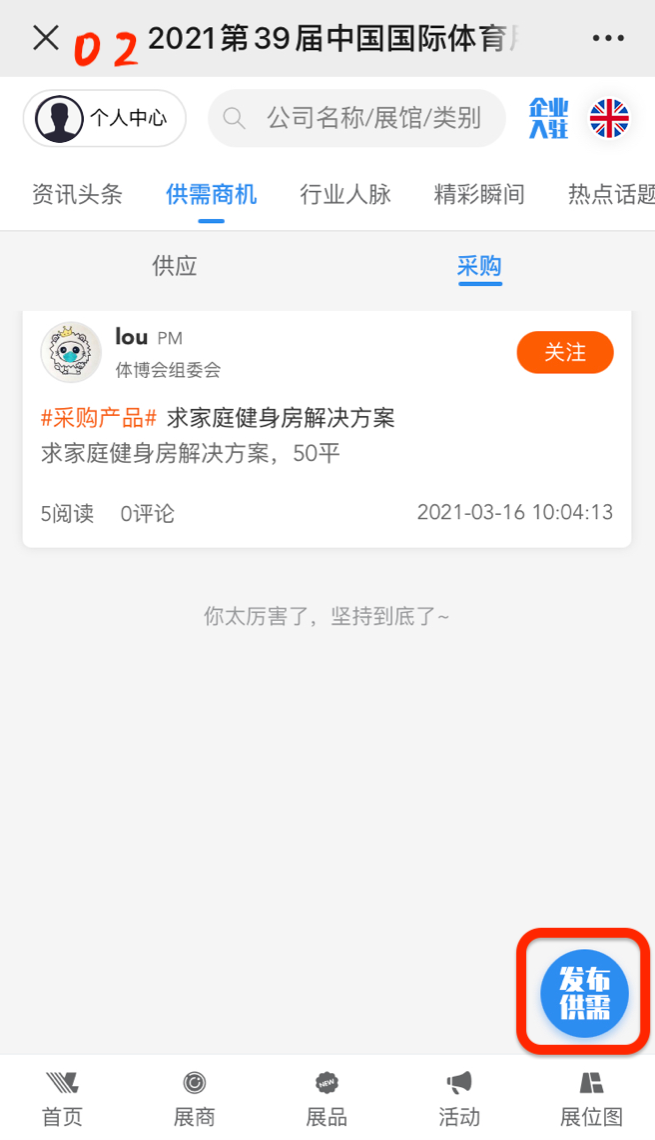The height and width of the screenshot is (1140, 655).
Task: Switch to the 资讯头条 tab
Action: click(77, 194)
